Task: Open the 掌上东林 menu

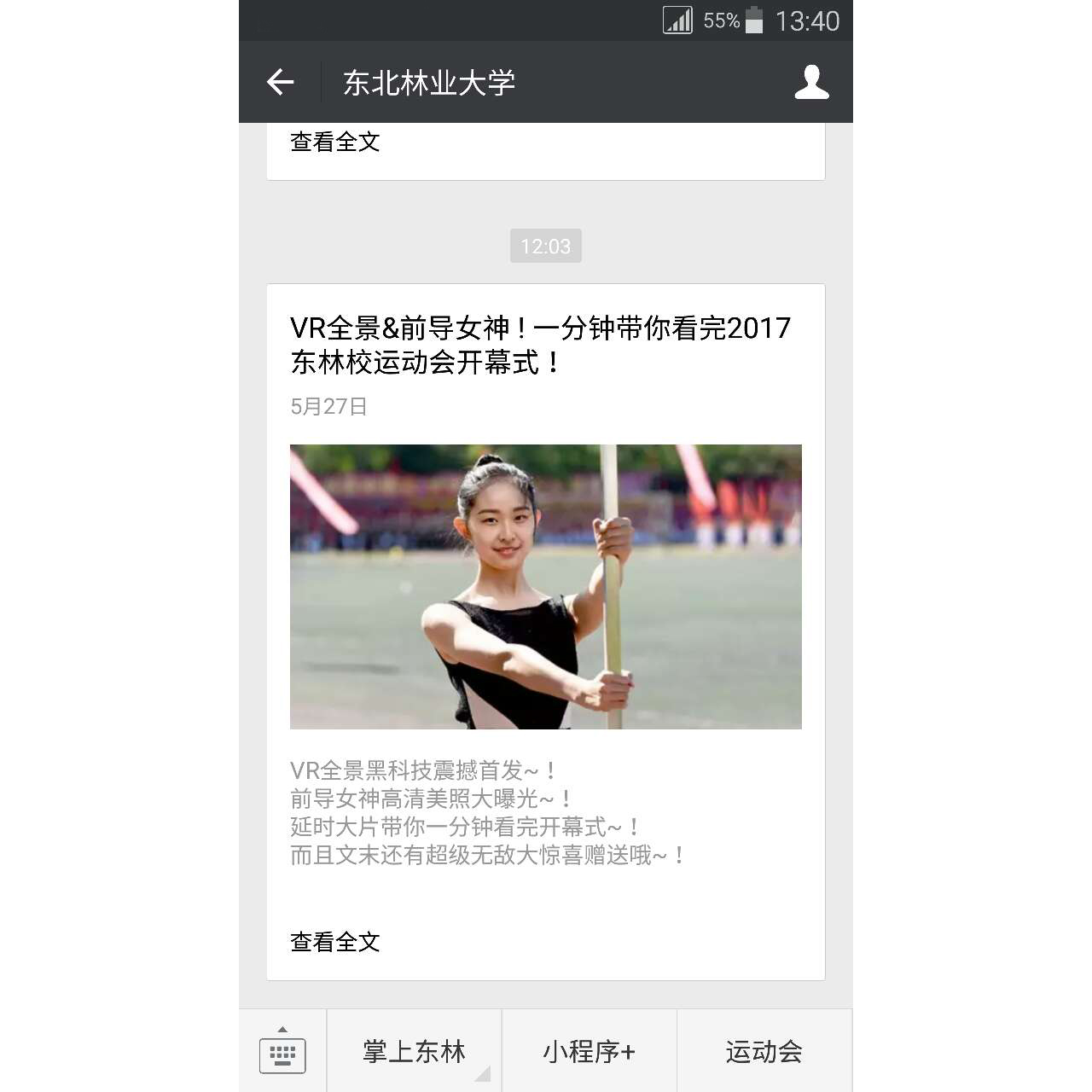Action: pos(415,1052)
